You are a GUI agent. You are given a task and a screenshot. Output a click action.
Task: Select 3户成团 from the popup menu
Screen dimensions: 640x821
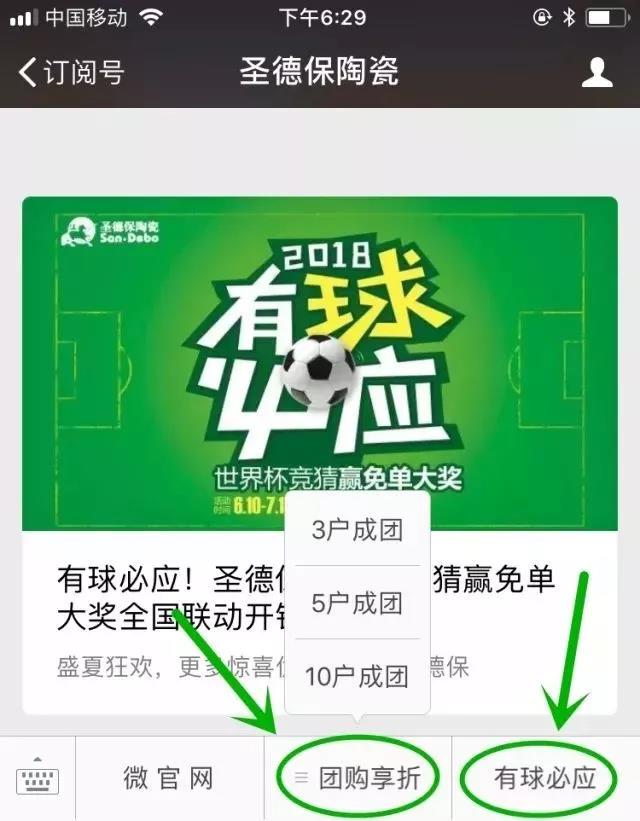357,529
